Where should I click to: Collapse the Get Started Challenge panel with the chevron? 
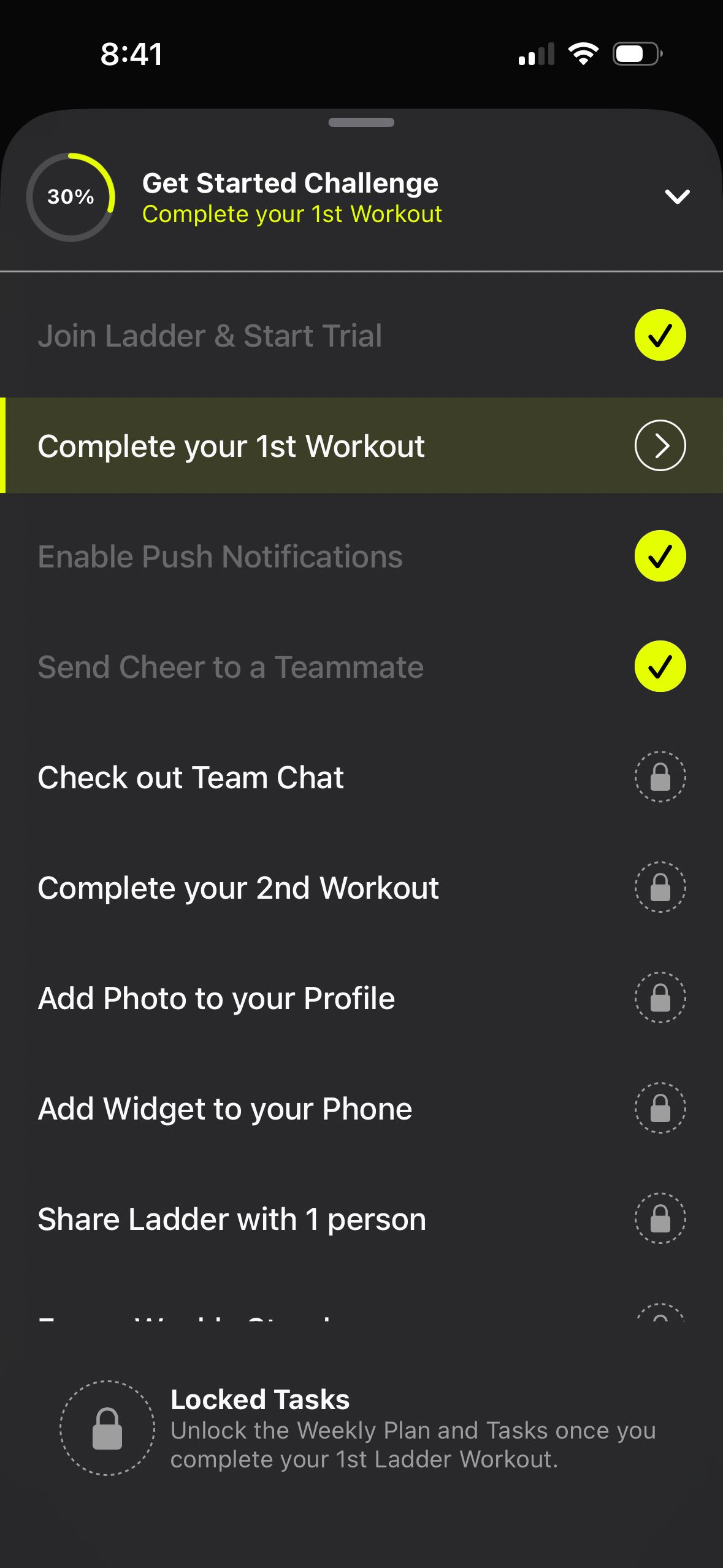677,197
